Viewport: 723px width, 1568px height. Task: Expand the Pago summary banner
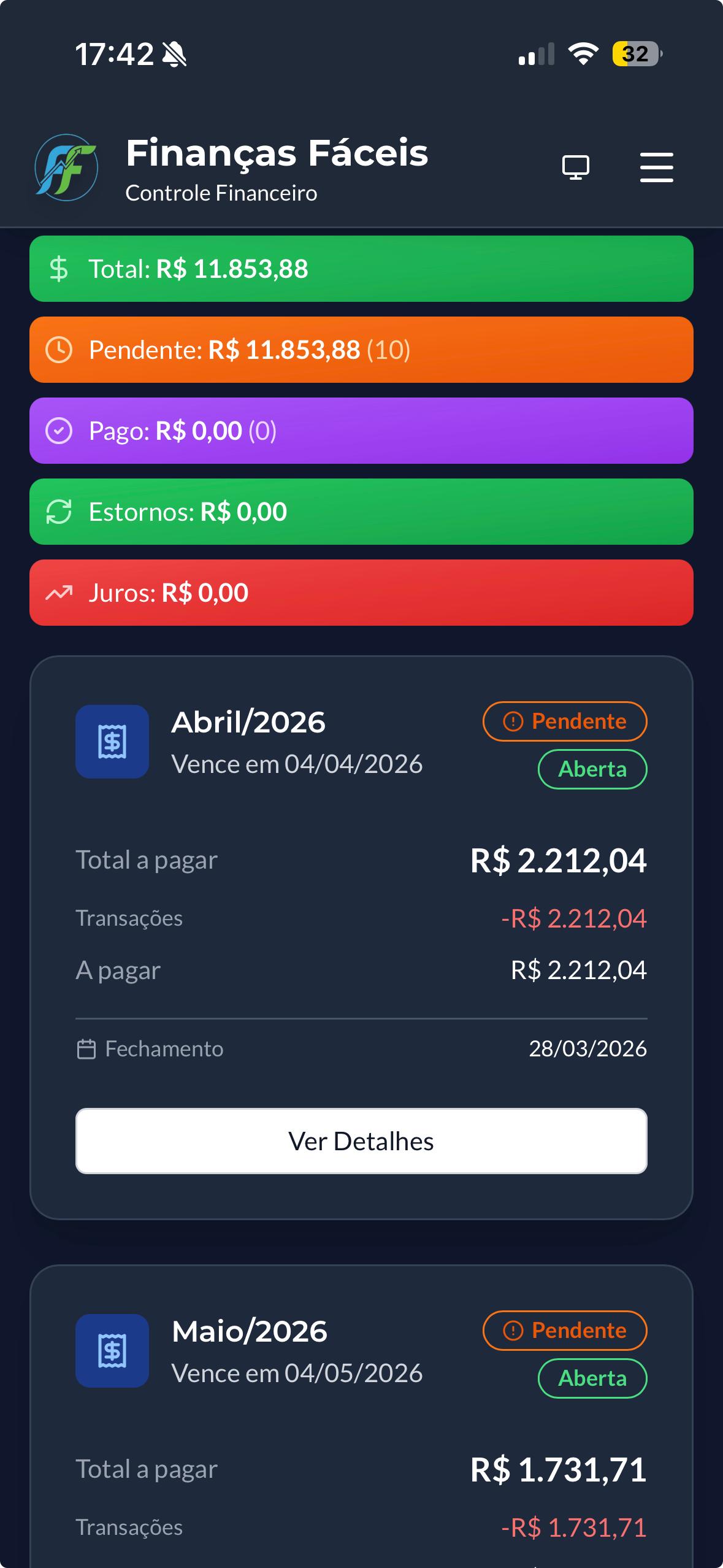(x=361, y=431)
